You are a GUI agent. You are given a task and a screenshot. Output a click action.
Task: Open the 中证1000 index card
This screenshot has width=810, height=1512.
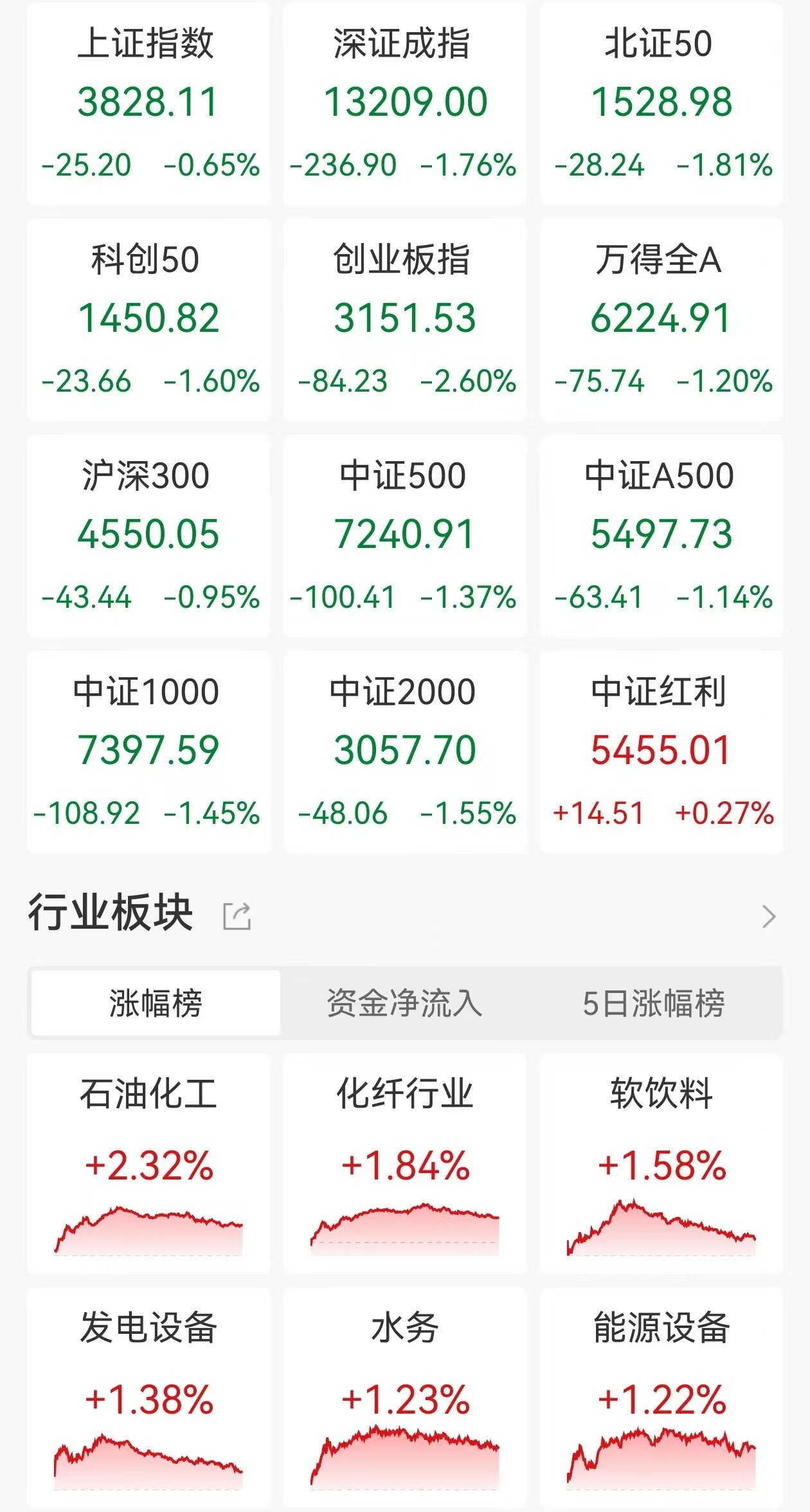click(148, 752)
